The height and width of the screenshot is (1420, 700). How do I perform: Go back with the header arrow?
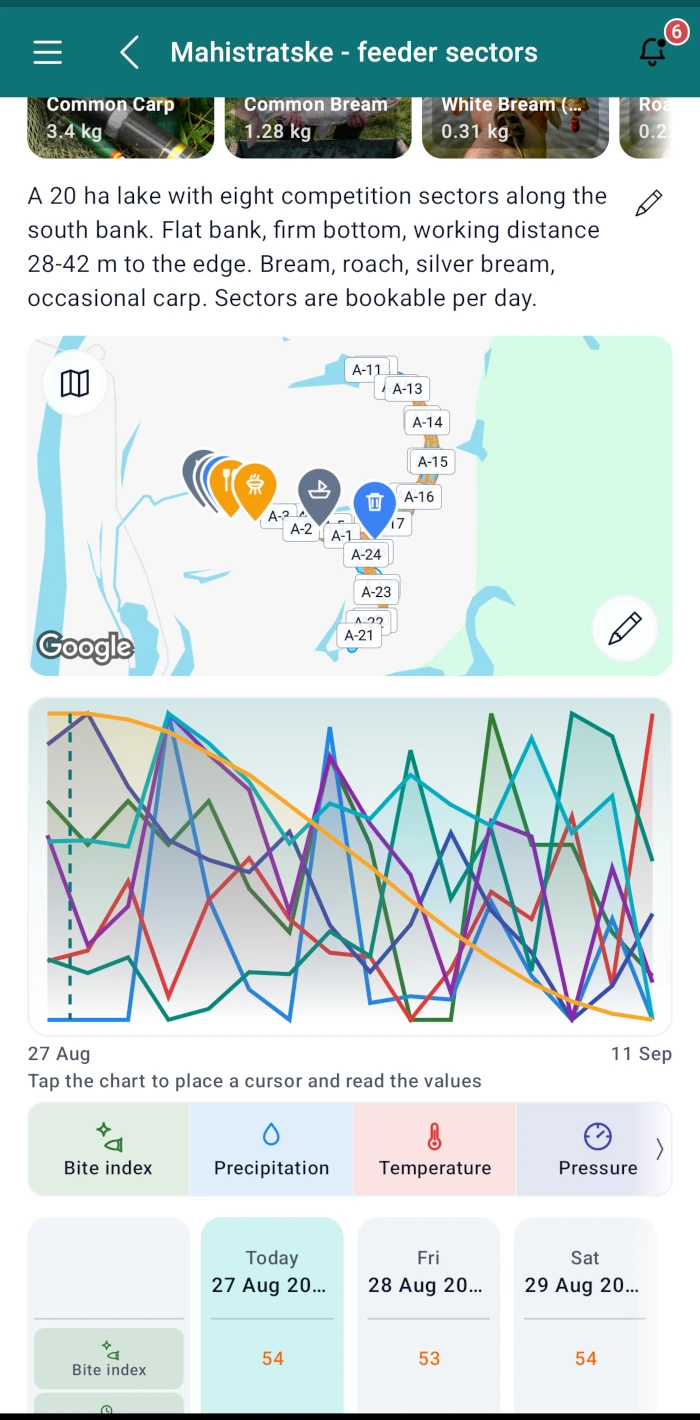[129, 53]
